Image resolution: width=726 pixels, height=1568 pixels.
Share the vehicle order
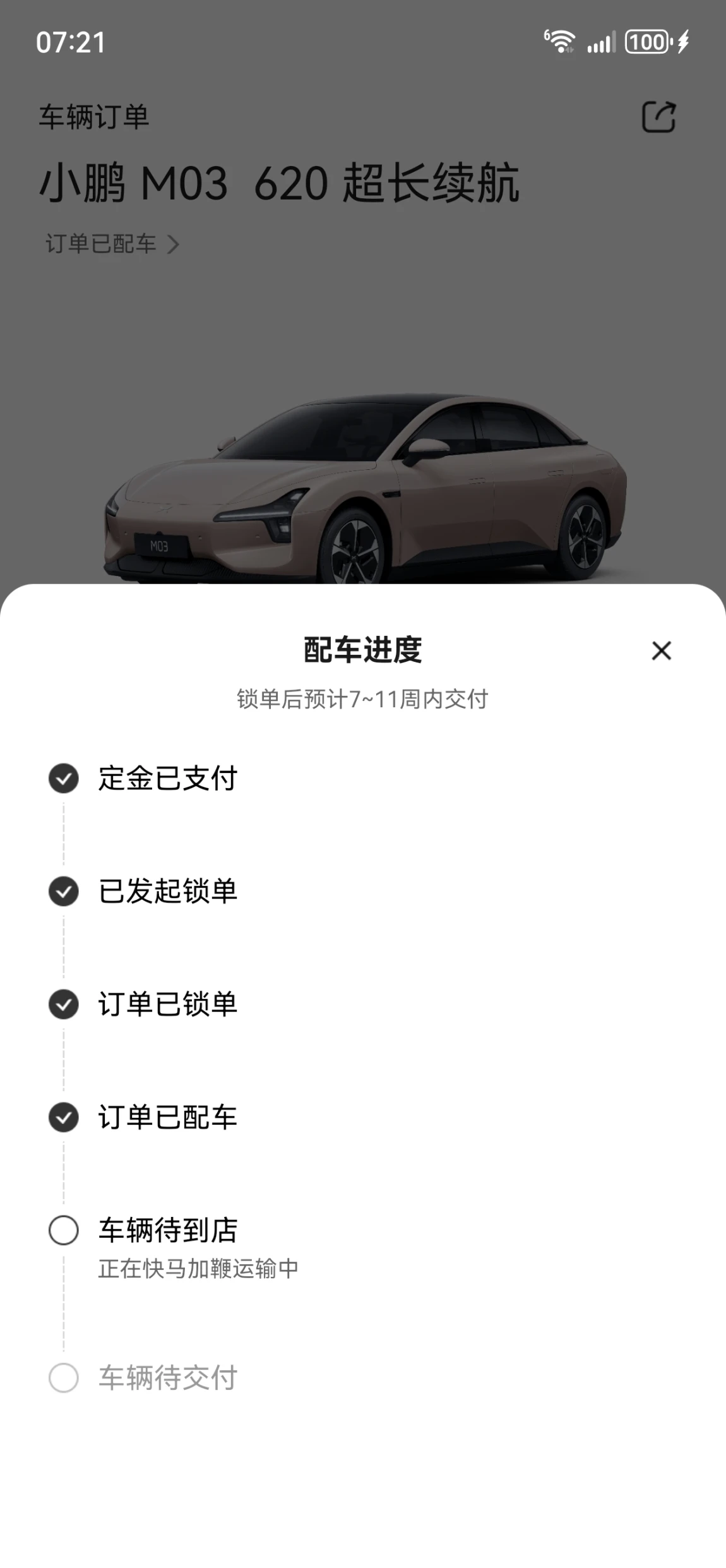tap(658, 117)
